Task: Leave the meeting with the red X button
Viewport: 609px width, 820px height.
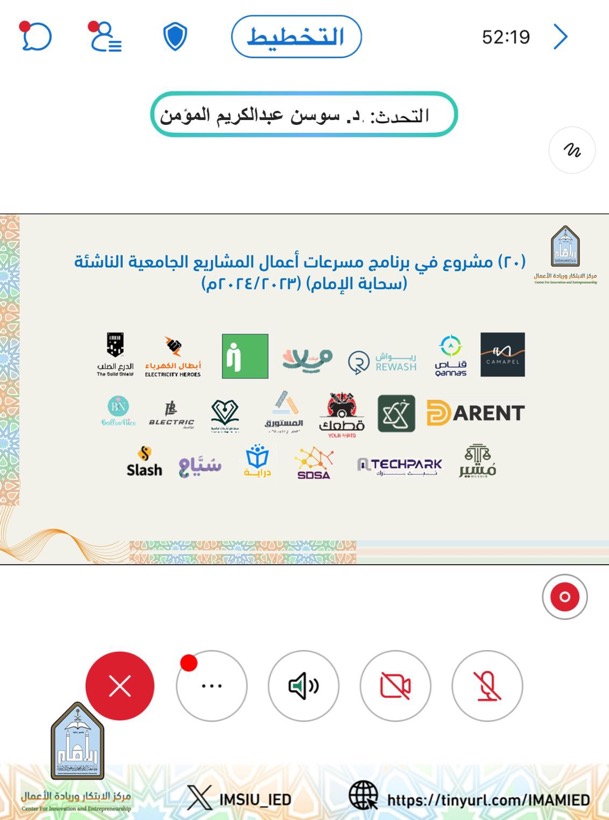Action: coord(120,686)
